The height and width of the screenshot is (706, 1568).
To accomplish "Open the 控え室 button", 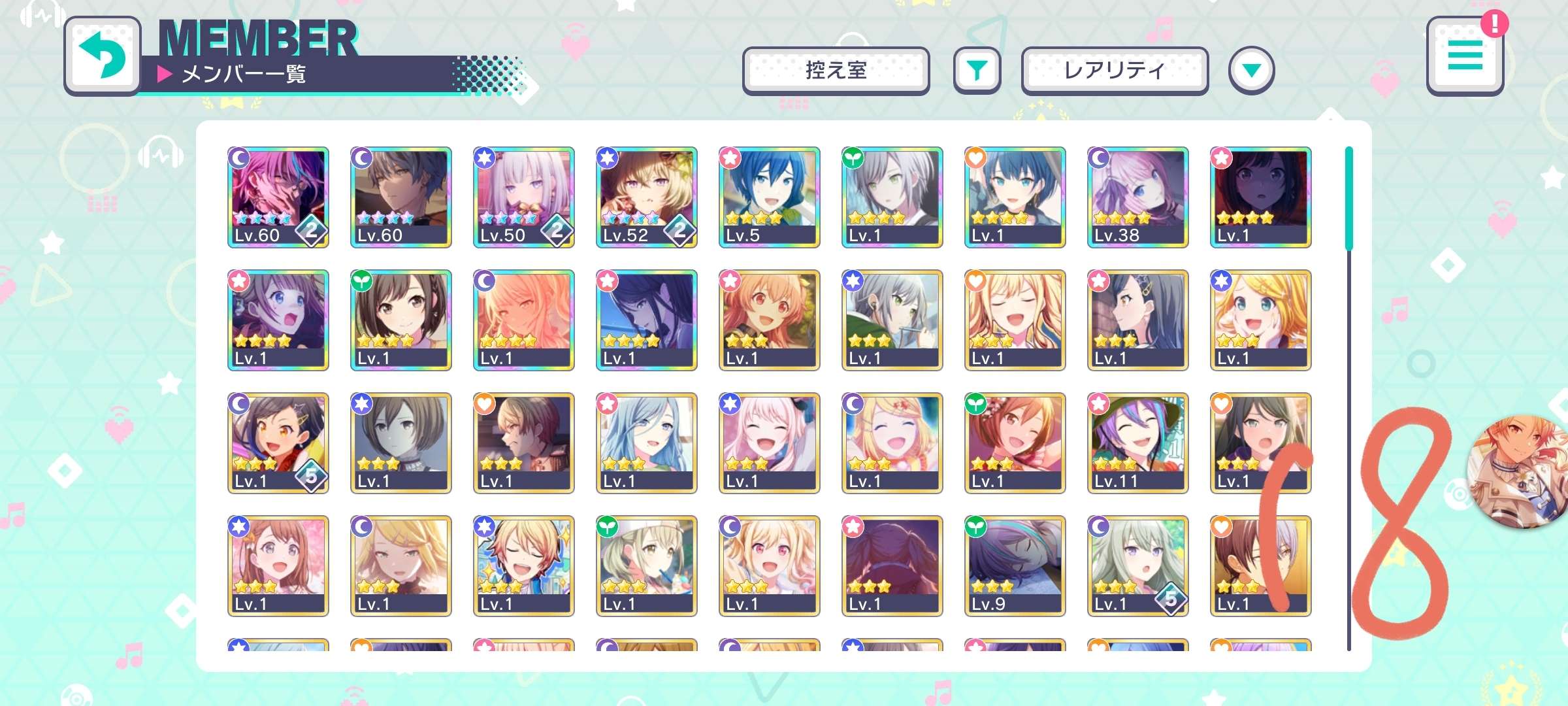I will coord(836,70).
